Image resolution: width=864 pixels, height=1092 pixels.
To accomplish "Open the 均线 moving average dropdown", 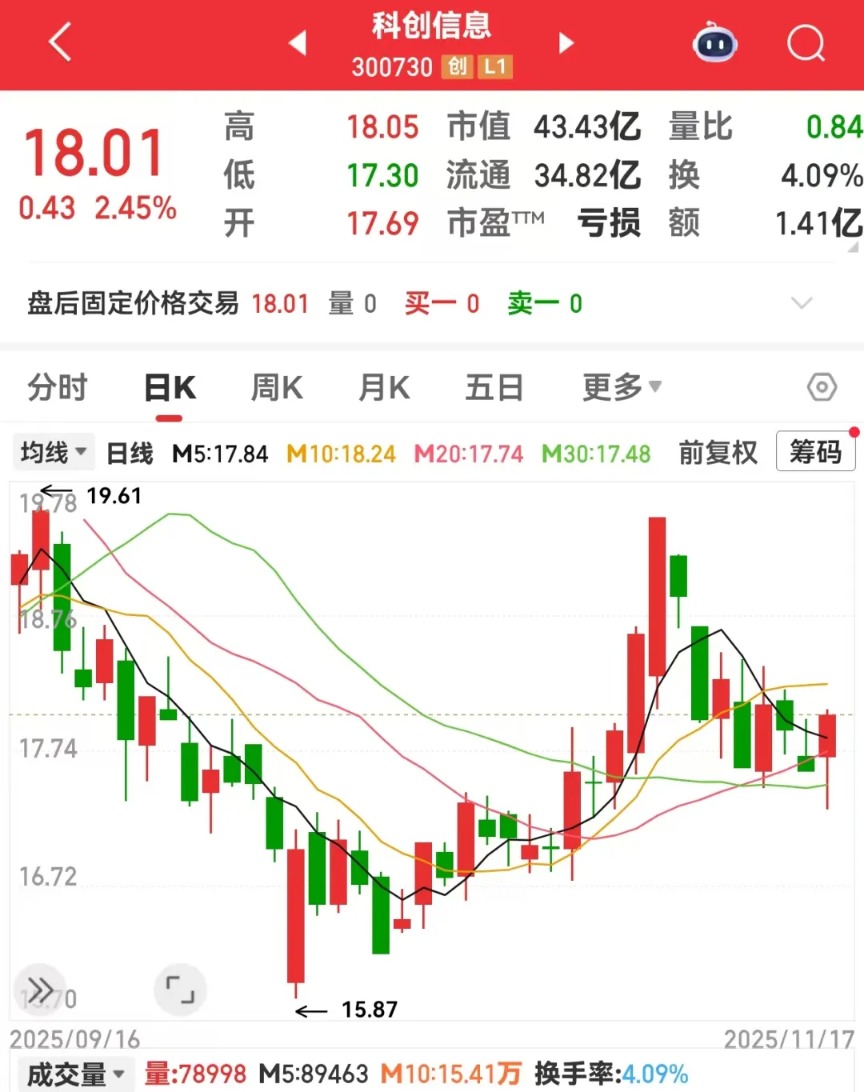I will pos(52,451).
